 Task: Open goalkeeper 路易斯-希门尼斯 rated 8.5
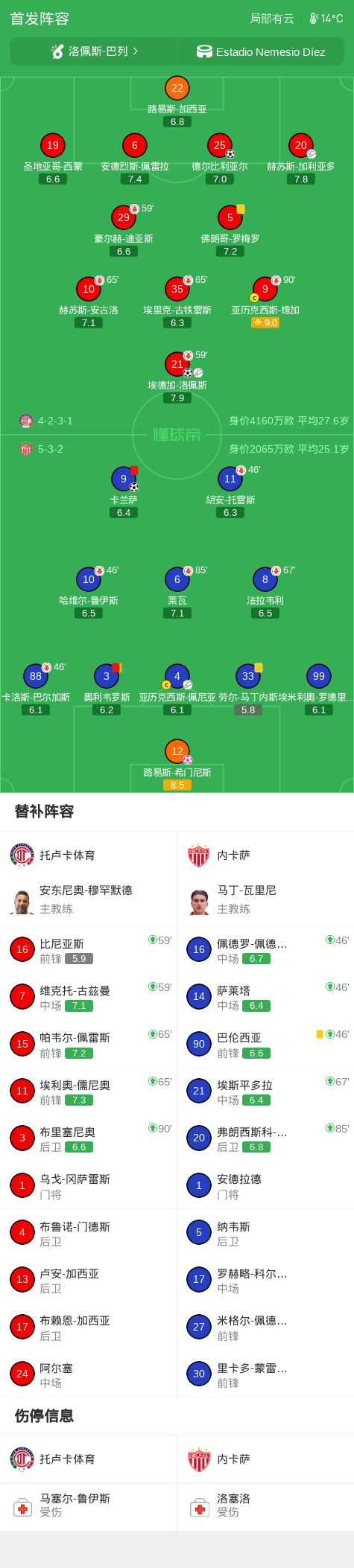coord(177,765)
